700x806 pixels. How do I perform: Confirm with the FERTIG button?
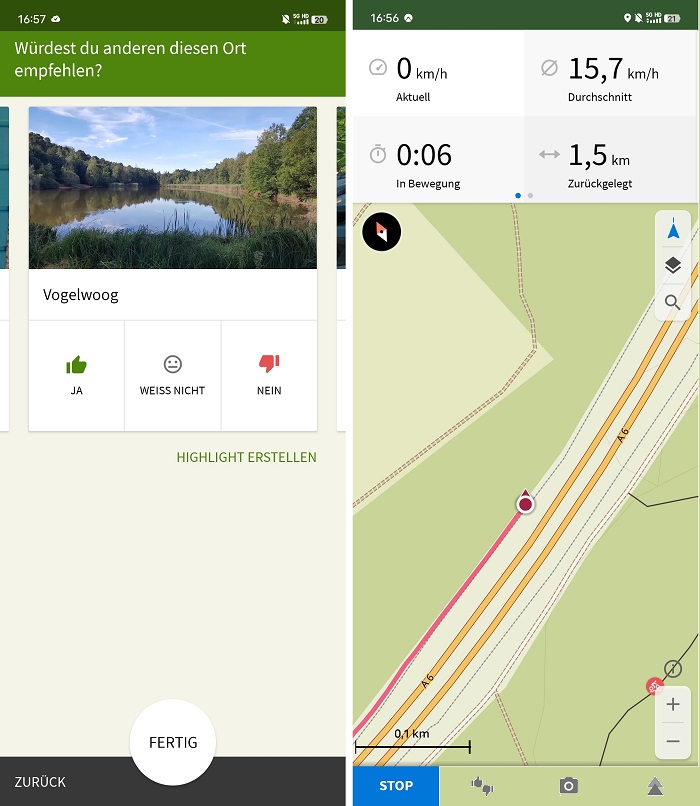point(173,742)
